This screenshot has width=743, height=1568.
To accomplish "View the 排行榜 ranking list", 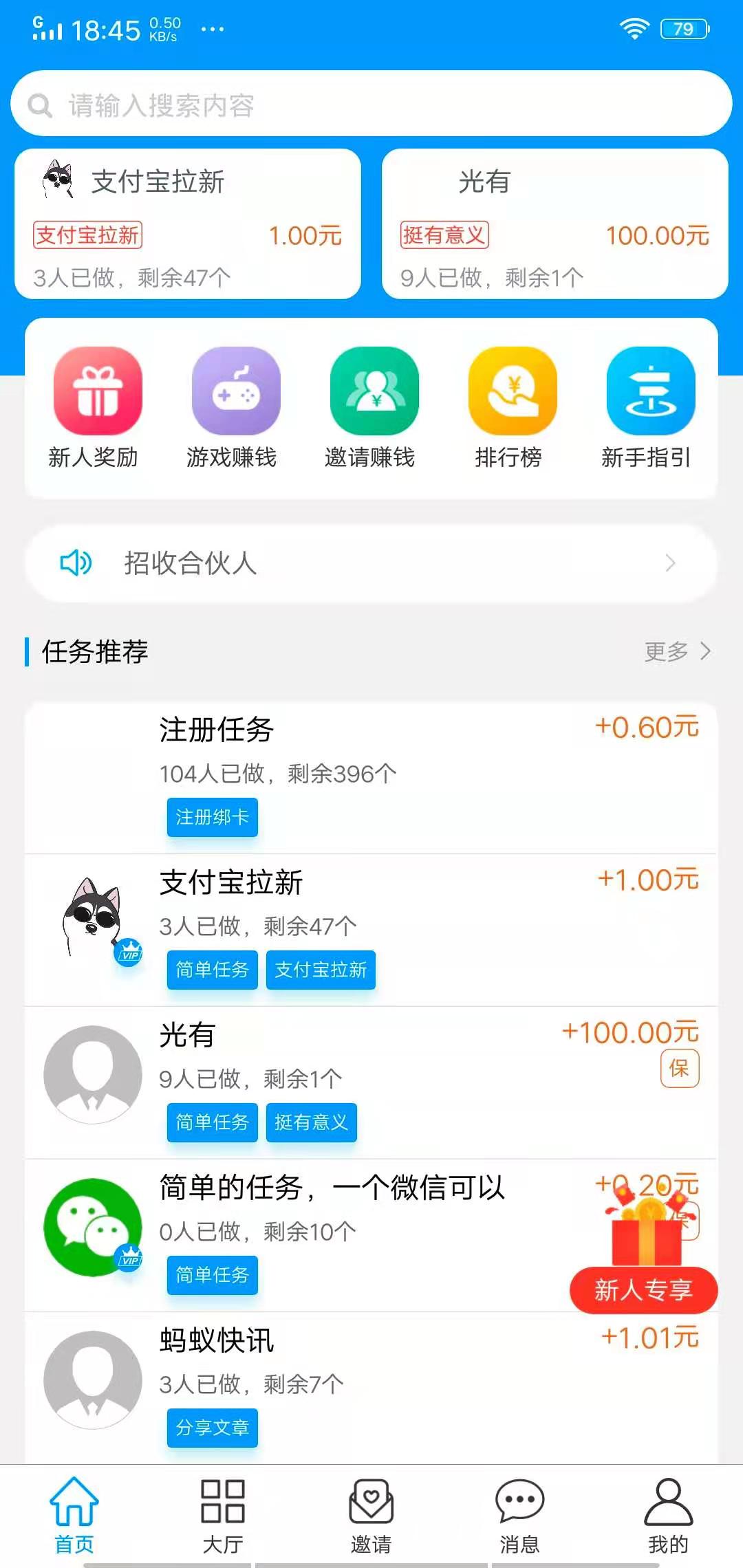I will coord(512,393).
